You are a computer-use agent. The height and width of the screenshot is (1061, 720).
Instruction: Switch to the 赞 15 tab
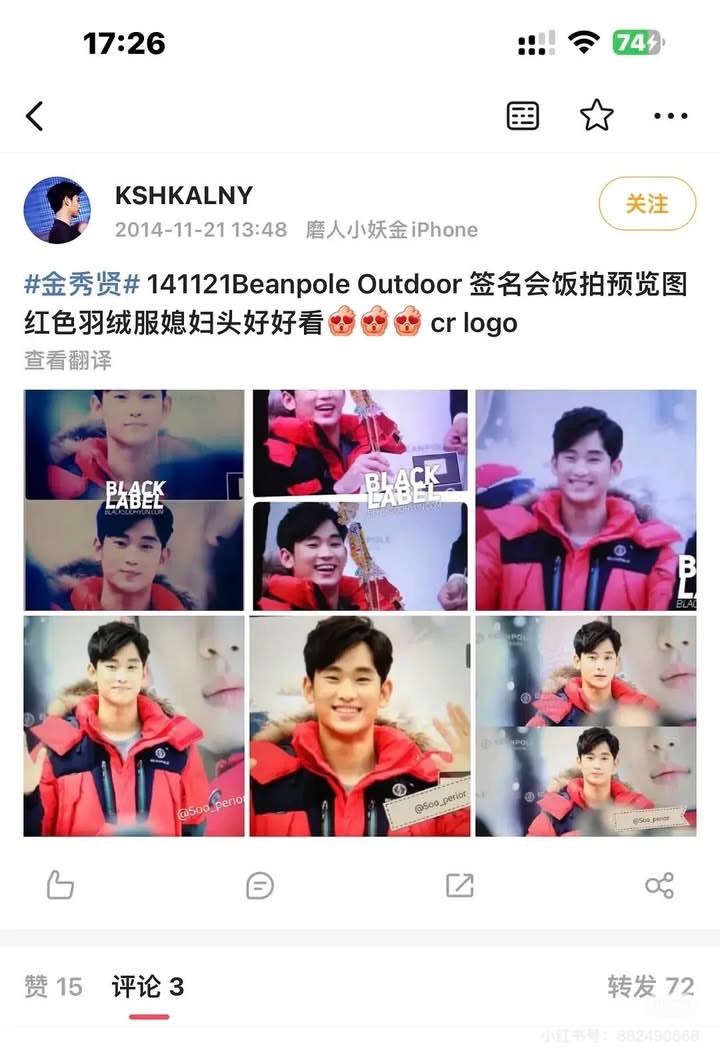pos(53,987)
